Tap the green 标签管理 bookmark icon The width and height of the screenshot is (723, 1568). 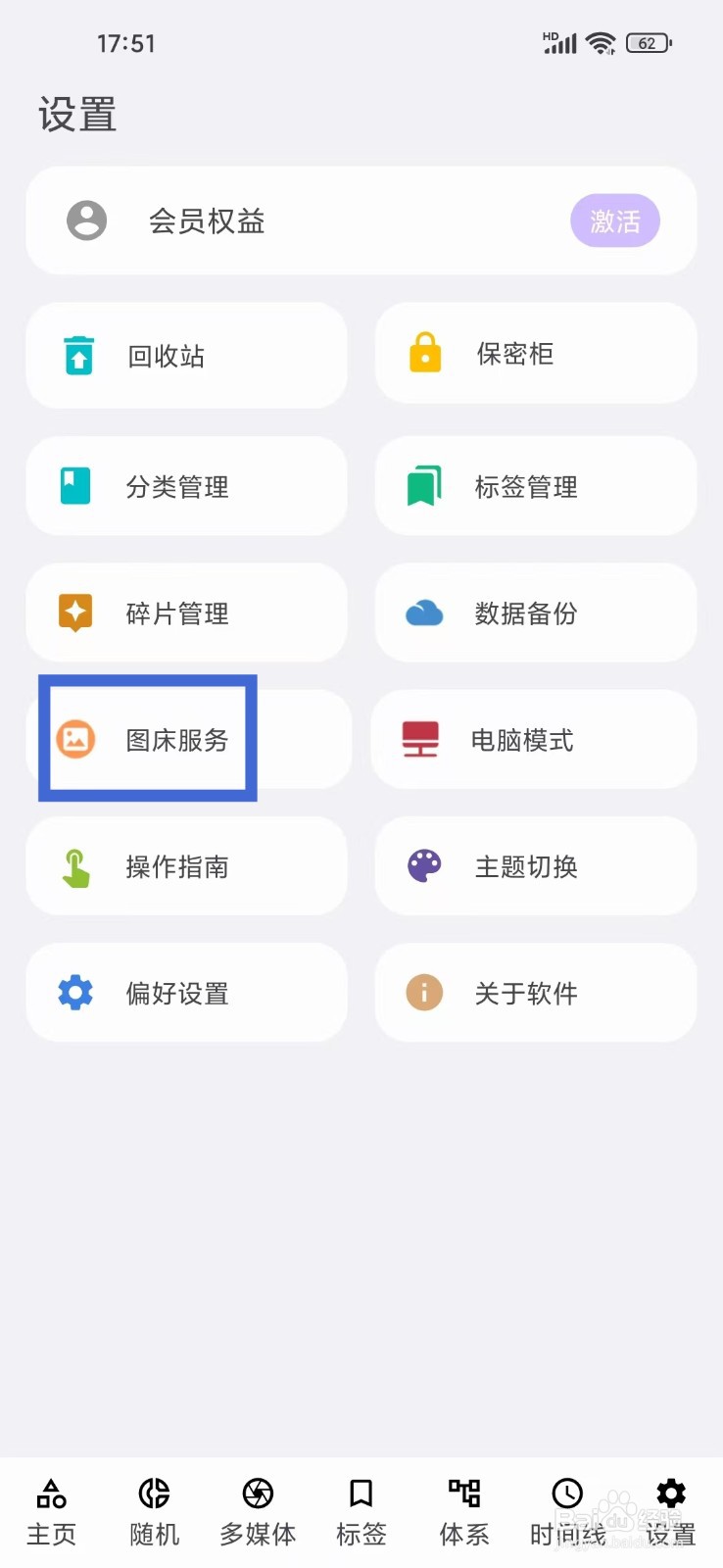point(423,485)
